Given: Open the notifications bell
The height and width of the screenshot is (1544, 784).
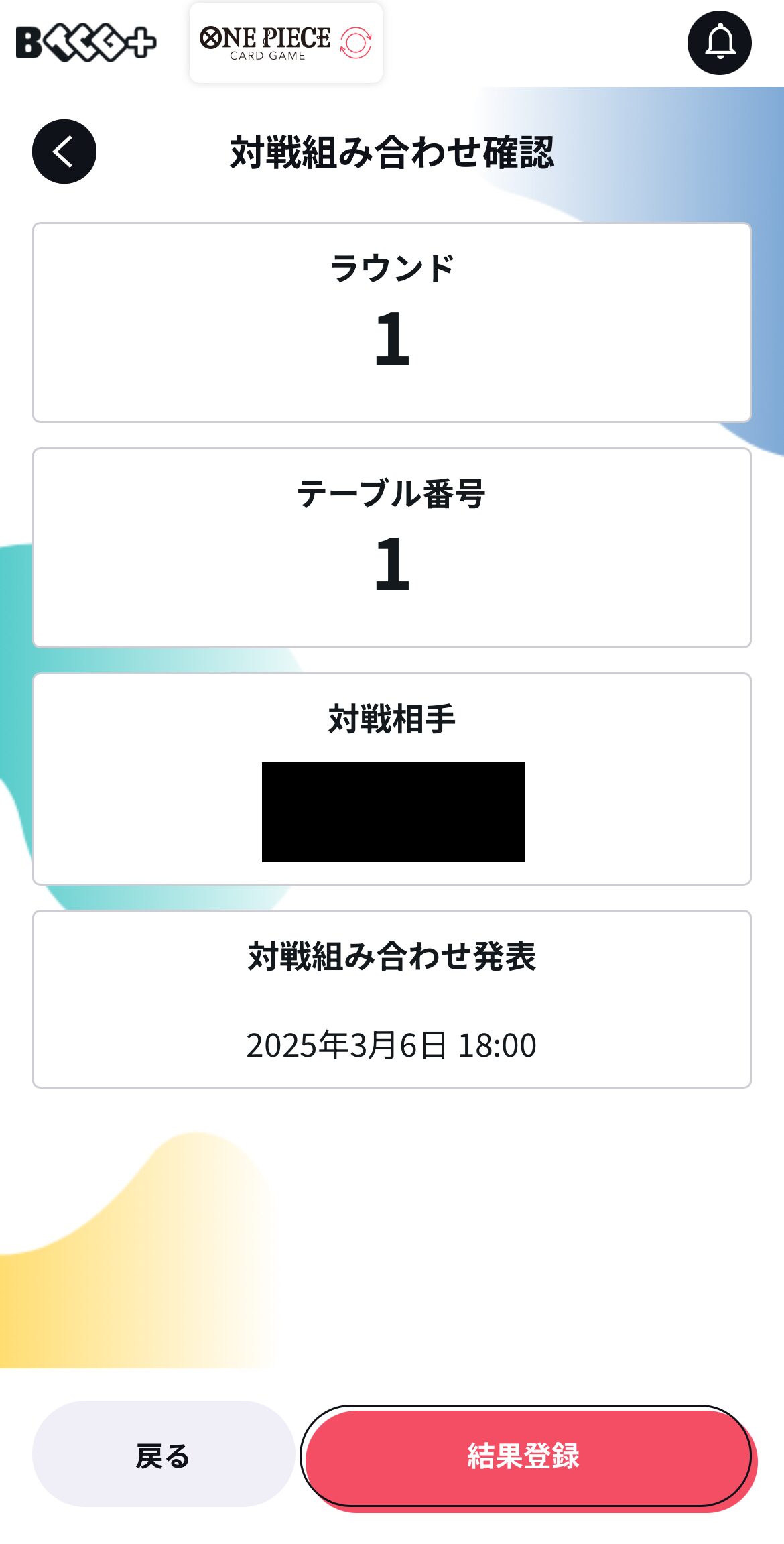Looking at the screenshot, I should (720, 43).
